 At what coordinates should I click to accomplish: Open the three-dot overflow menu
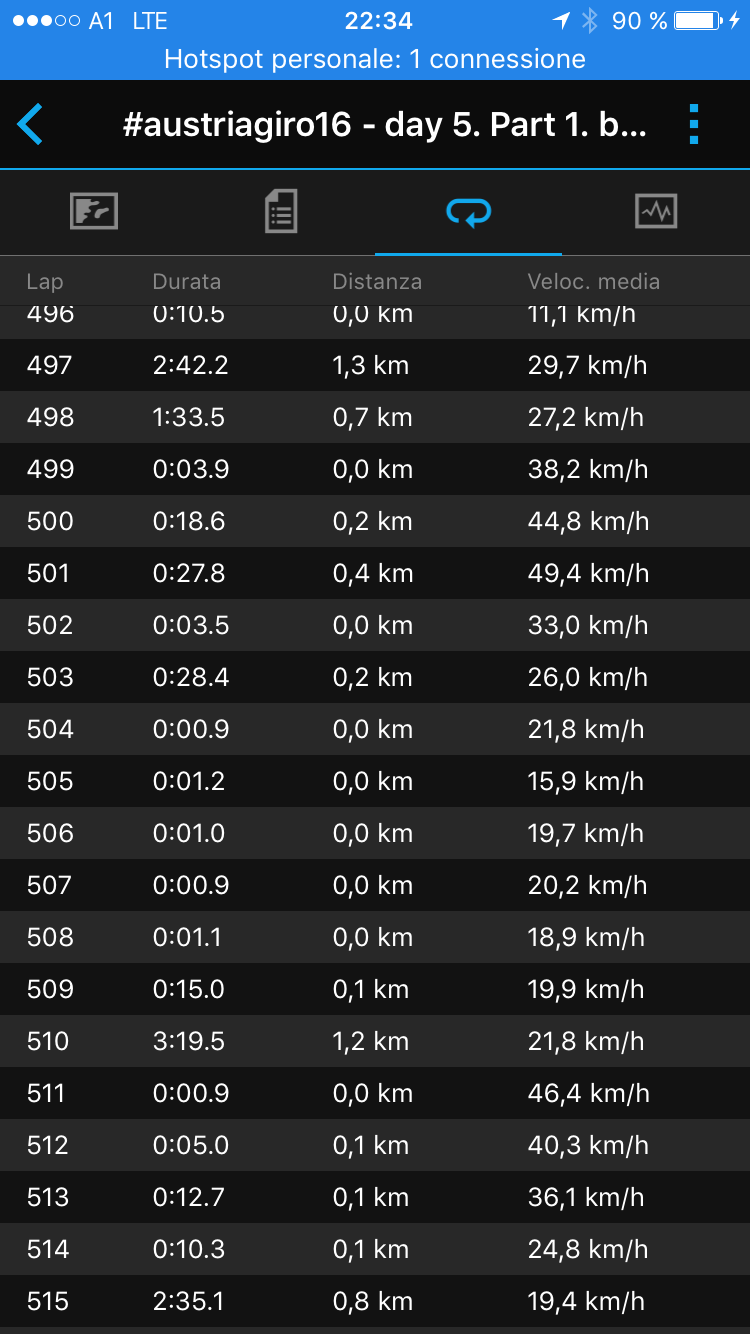coord(694,125)
